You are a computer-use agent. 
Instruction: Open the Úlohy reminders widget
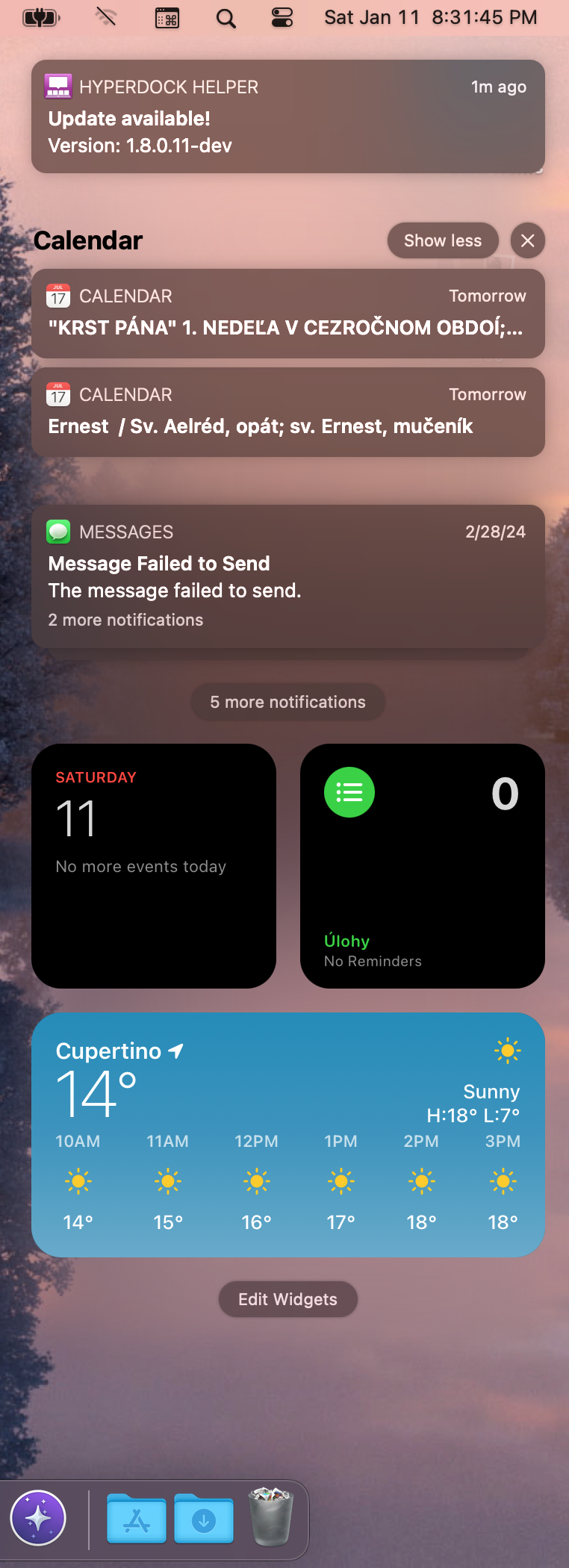[422, 866]
